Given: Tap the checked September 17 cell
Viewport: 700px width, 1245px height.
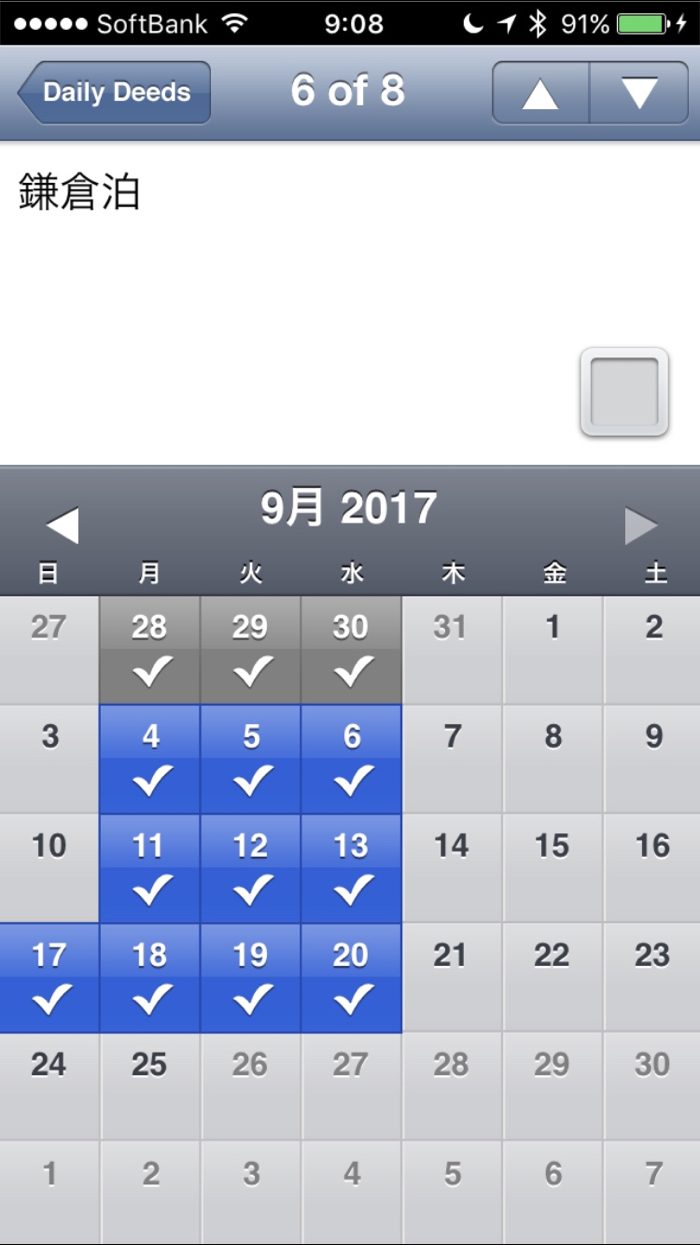Looking at the screenshot, I should [49, 978].
